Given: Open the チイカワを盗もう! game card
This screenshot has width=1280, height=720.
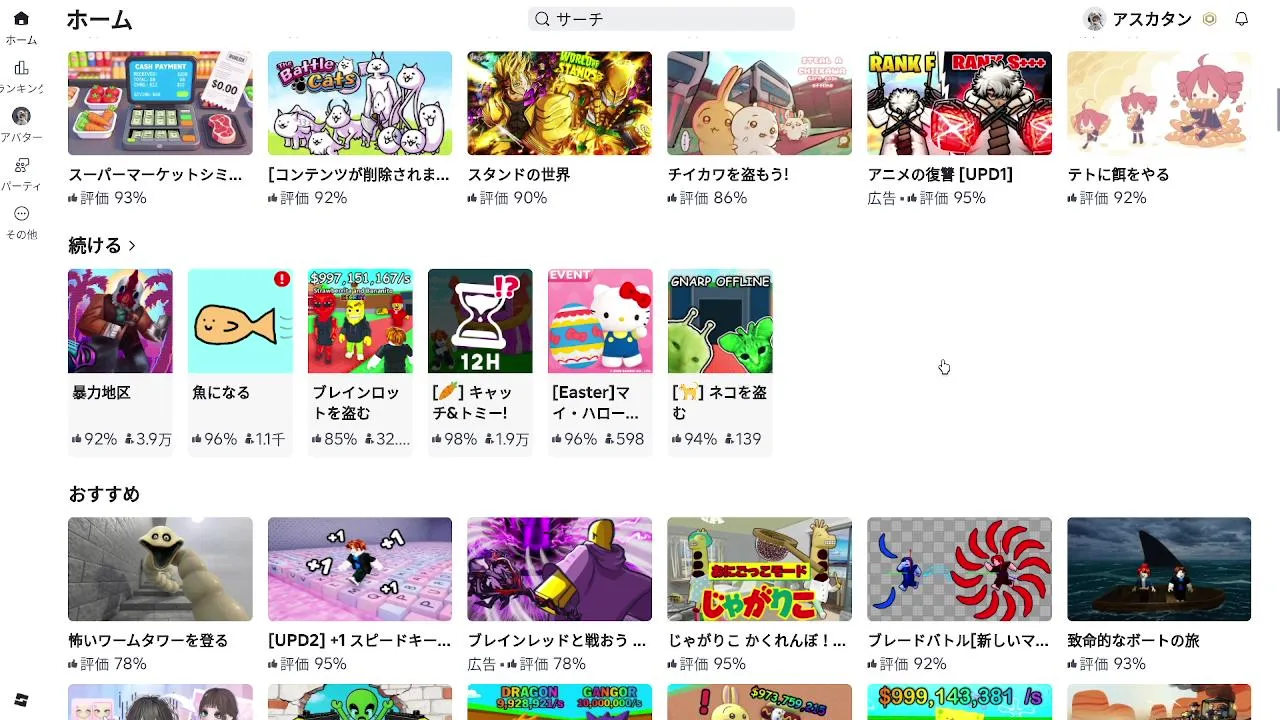Looking at the screenshot, I should (760, 103).
